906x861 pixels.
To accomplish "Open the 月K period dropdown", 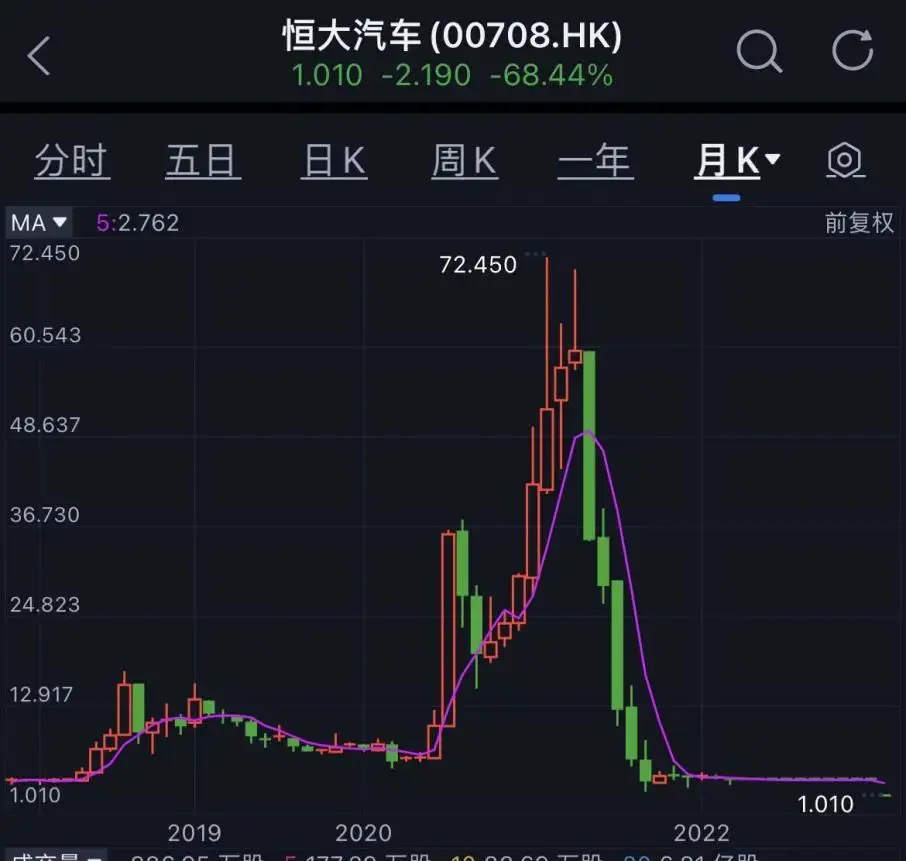I will click(x=738, y=161).
